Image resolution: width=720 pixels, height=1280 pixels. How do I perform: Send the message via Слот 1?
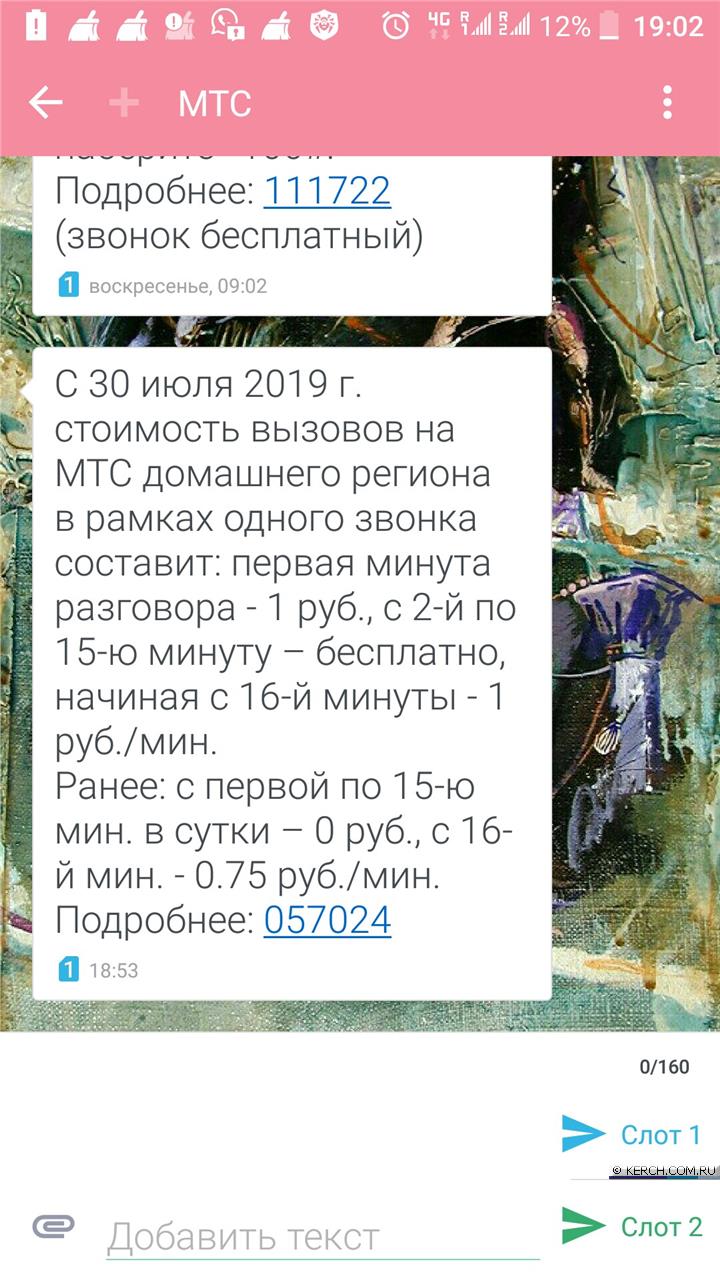coord(632,1134)
